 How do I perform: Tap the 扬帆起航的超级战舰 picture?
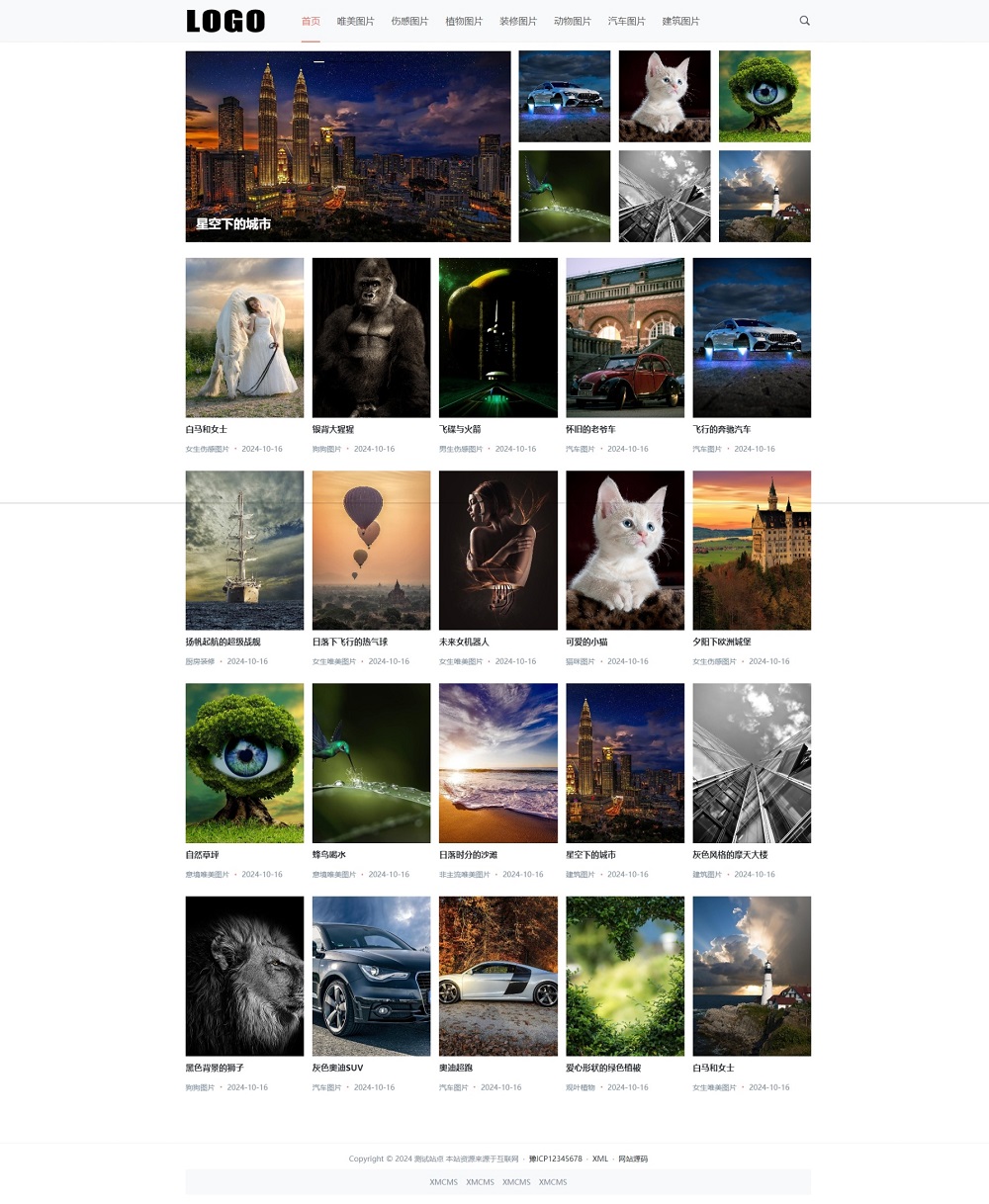[244, 550]
